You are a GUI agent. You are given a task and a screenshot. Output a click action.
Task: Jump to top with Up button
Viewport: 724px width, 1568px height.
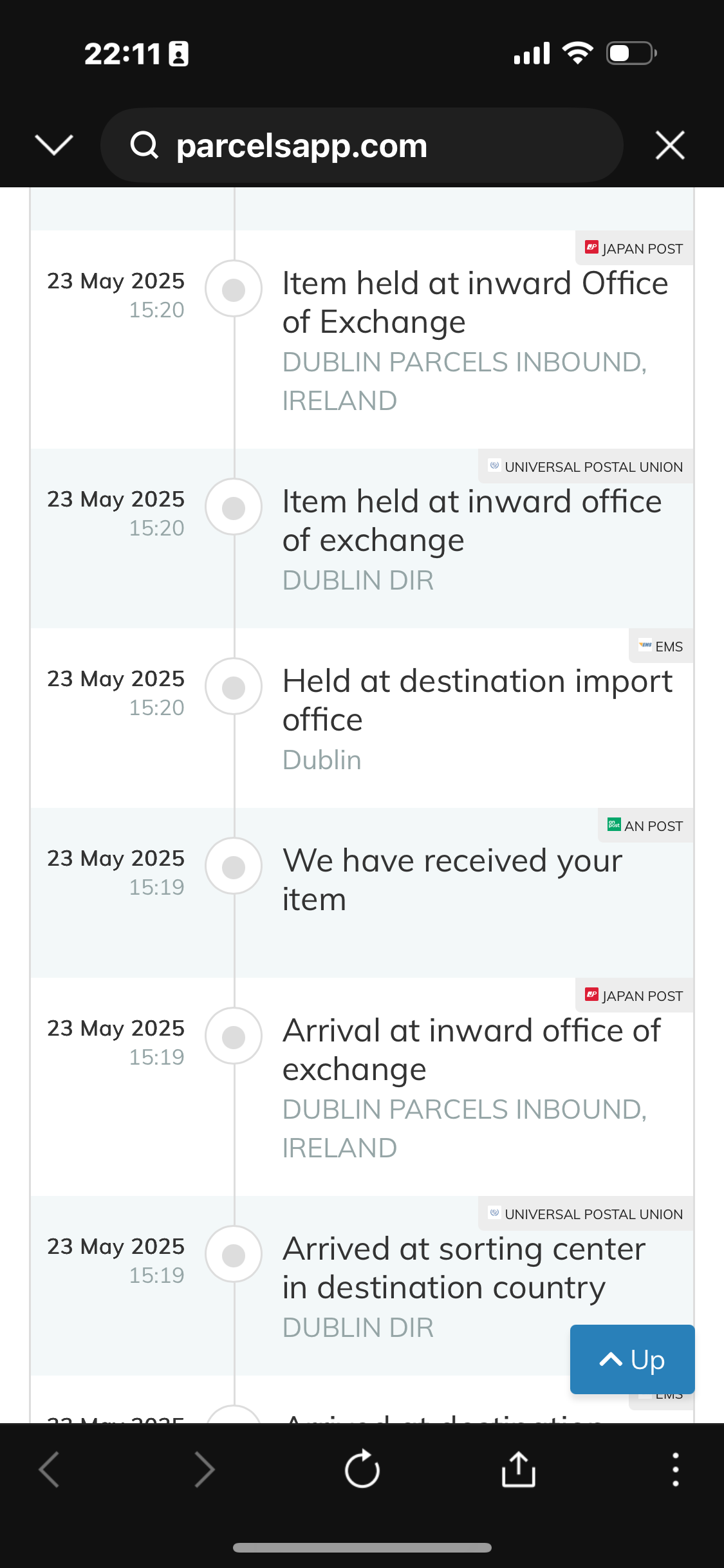(632, 1359)
